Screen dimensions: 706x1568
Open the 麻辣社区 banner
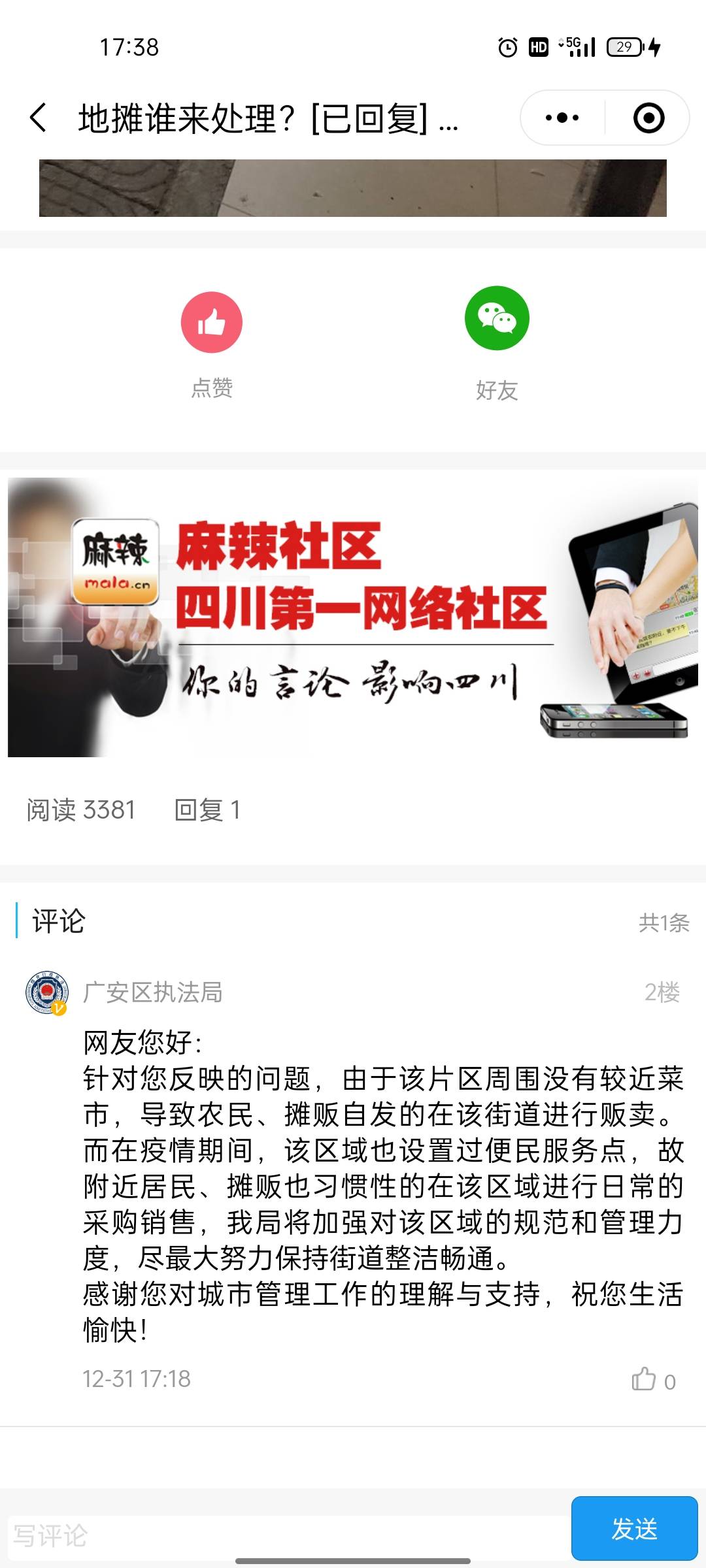pyautogui.click(x=353, y=617)
